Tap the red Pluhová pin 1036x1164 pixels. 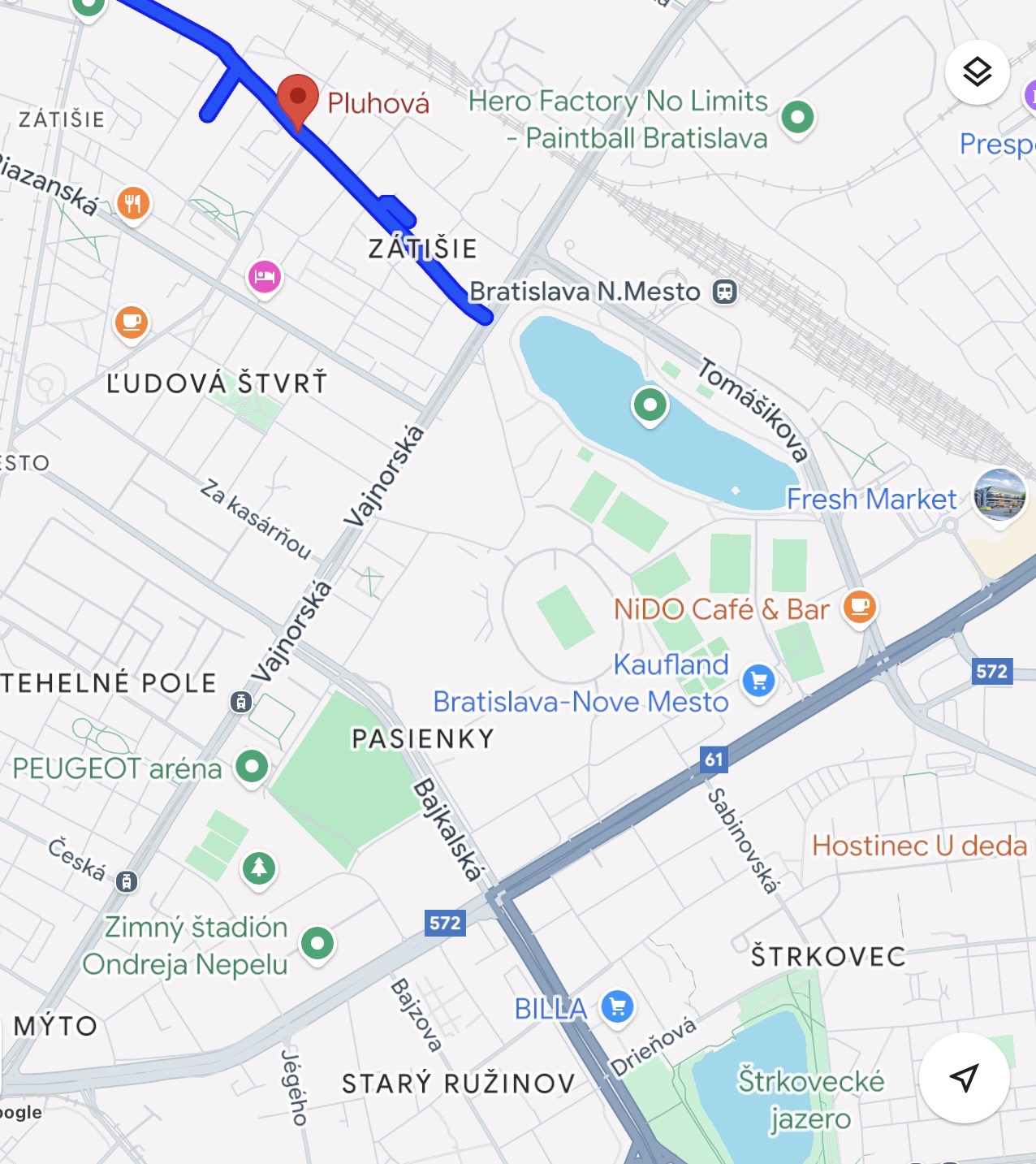coord(297,98)
